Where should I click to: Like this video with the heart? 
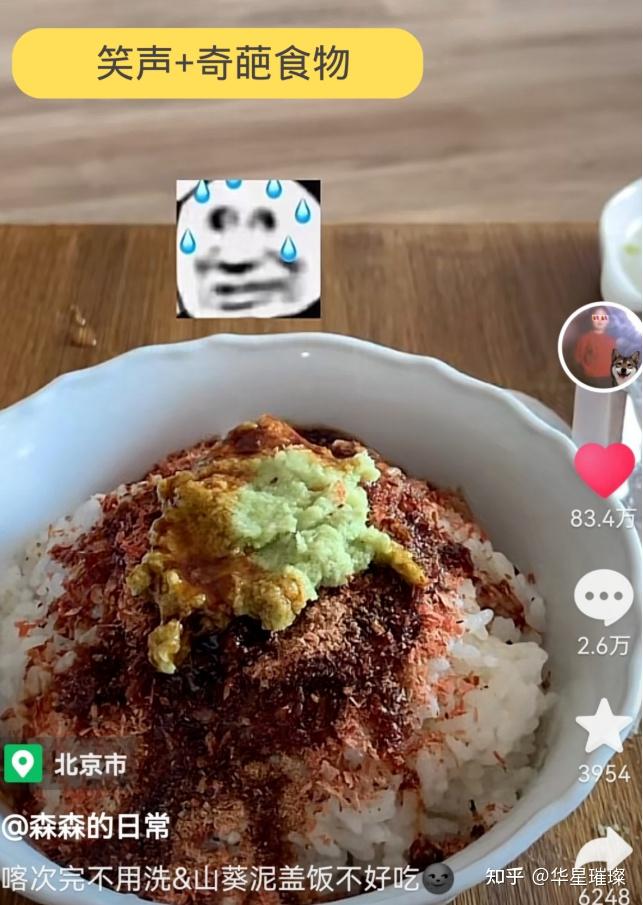pos(604,469)
